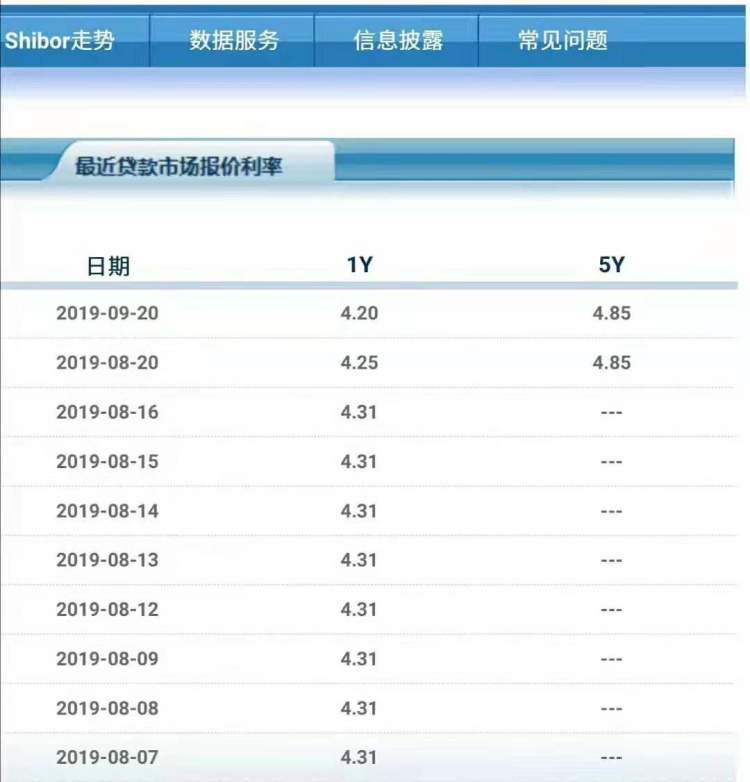
Task: Select the 常见问题 menu item
Action: (563, 41)
